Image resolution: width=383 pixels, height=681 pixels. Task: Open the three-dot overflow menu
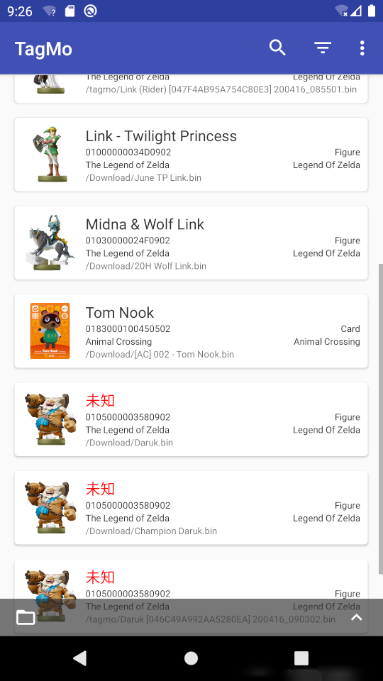[x=362, y=48]
